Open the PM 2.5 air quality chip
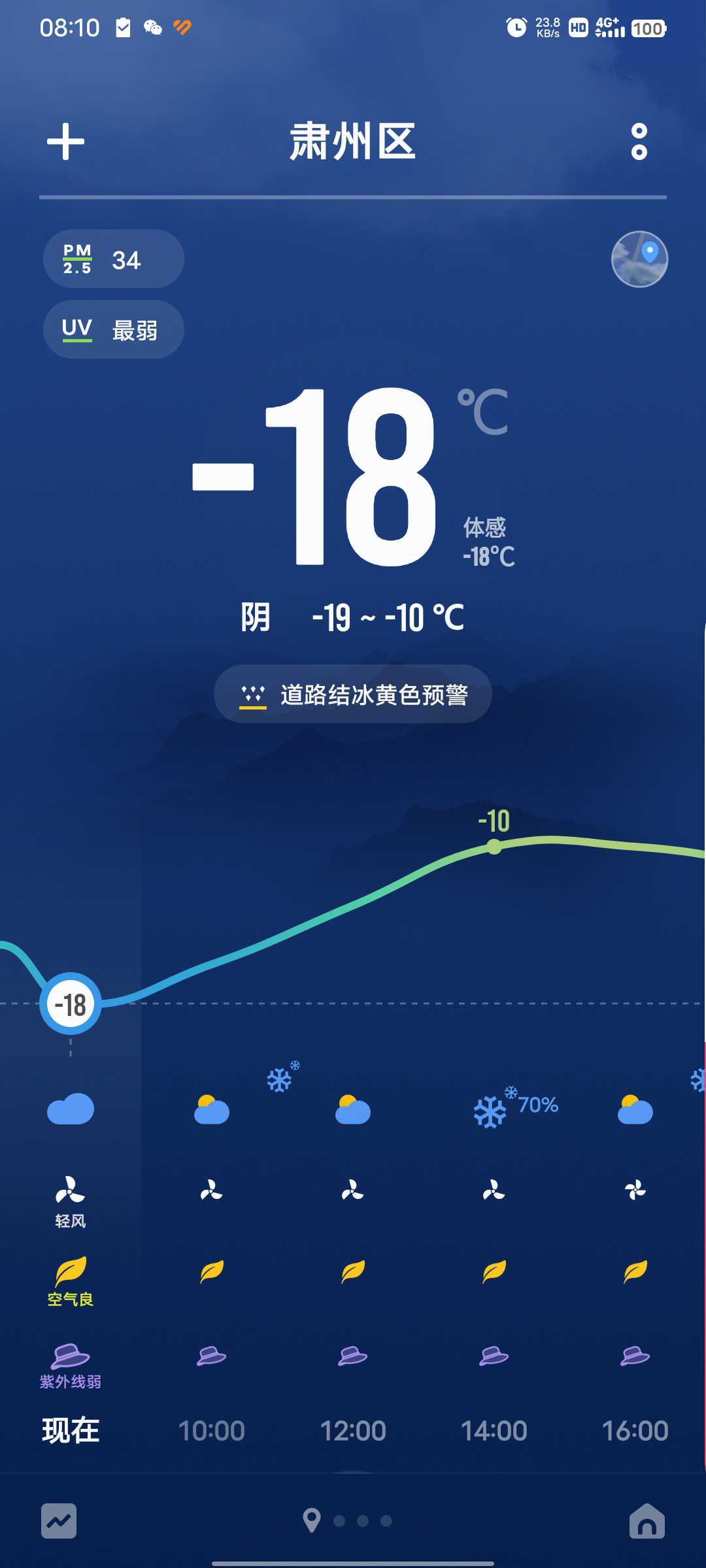 pos(114,259)
